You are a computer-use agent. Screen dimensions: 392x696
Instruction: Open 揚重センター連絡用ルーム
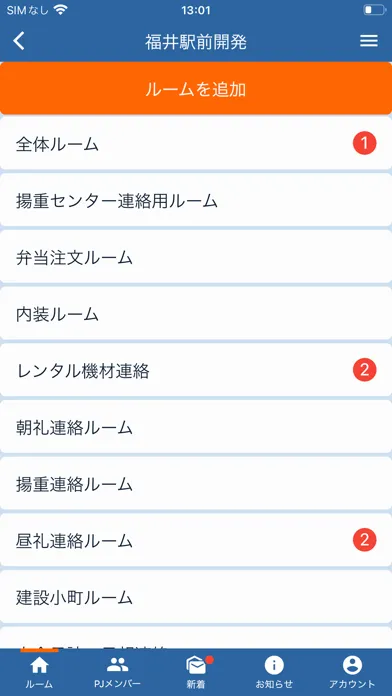coord(196,200)
